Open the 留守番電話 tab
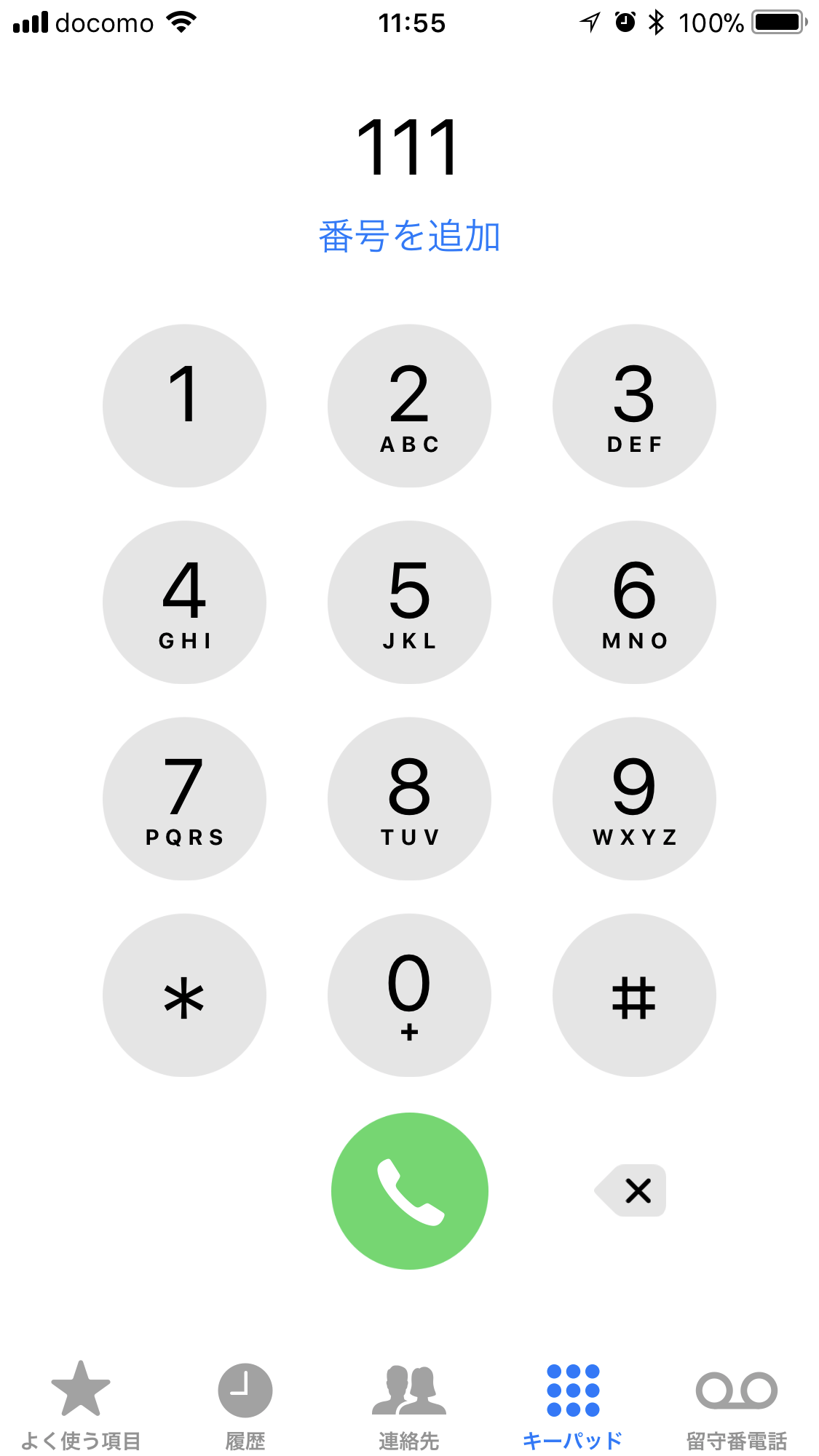 click(x=737, y=1404)
